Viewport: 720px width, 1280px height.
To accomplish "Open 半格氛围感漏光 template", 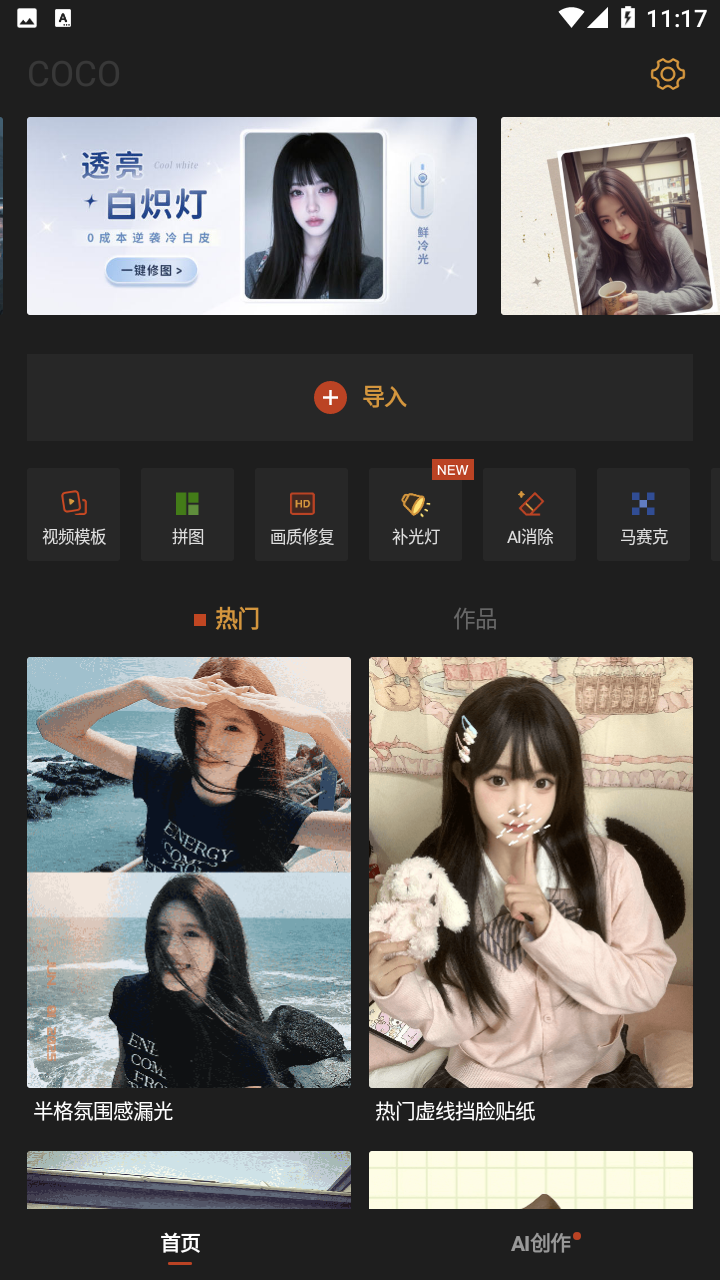I will 189,872.
